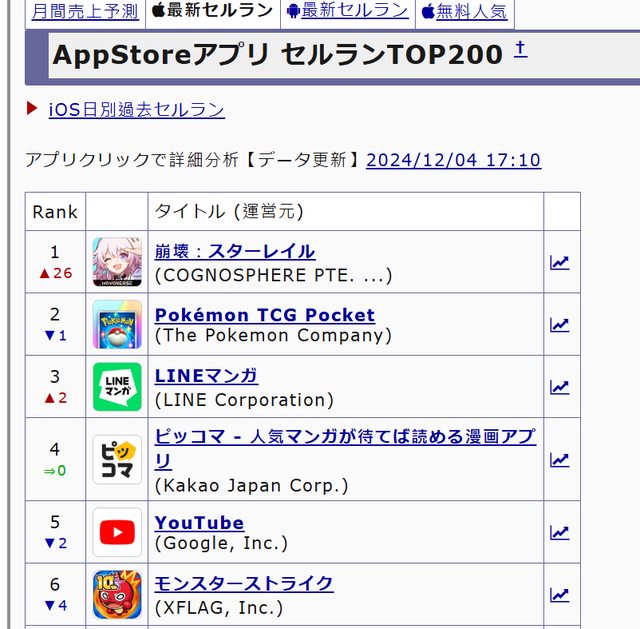Open 崩壊:スターレイル title link
The width and height of the screenshot is (640, 629).
tap(234, 251)
